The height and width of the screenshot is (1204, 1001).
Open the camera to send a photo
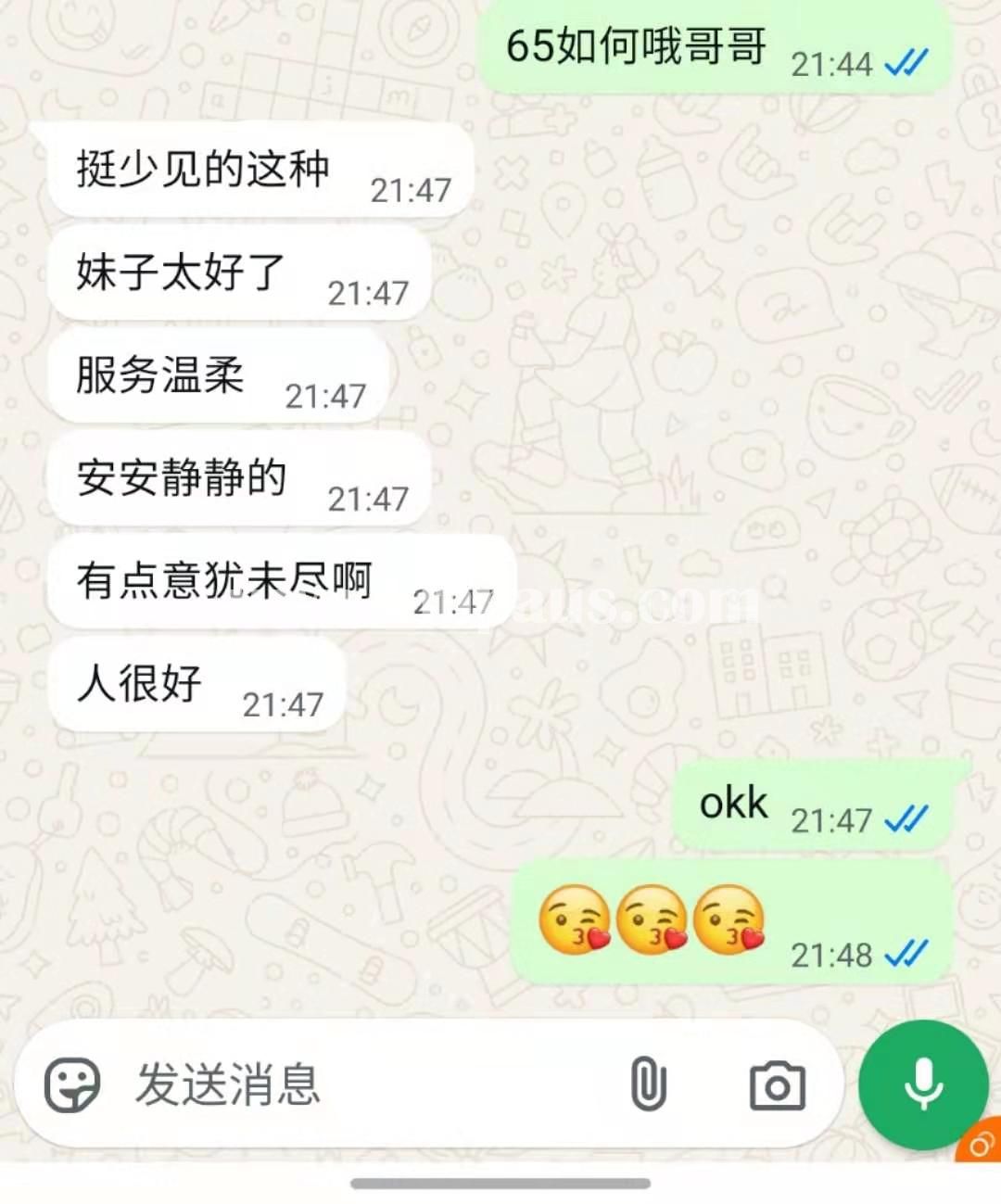[x=777, y=1085]
